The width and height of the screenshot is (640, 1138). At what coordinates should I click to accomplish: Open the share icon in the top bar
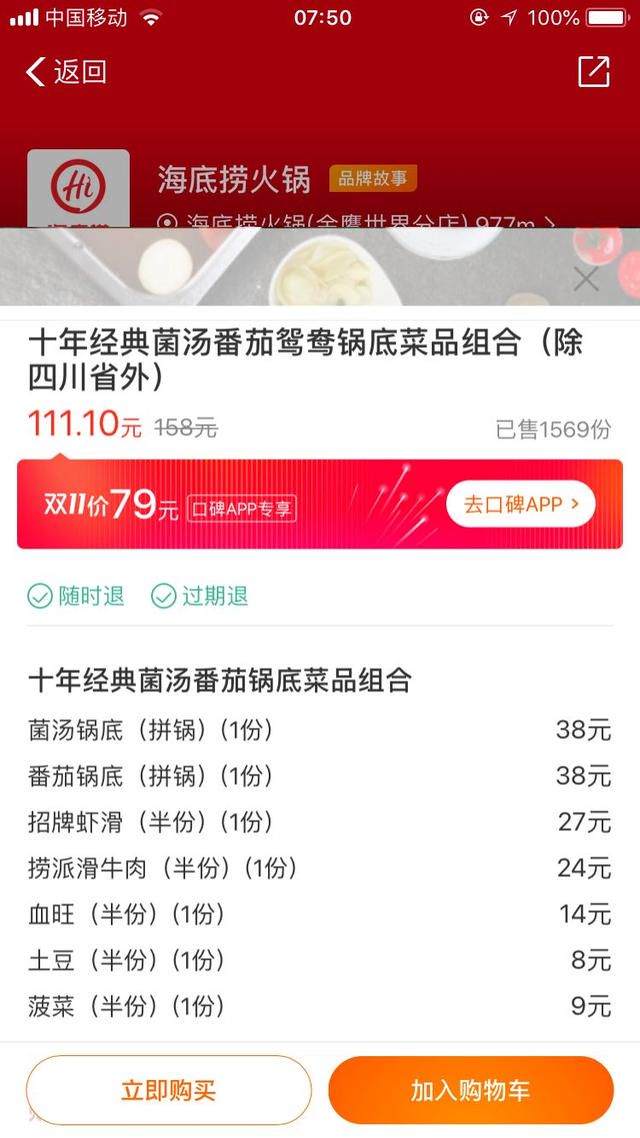(x=594, y=71)
